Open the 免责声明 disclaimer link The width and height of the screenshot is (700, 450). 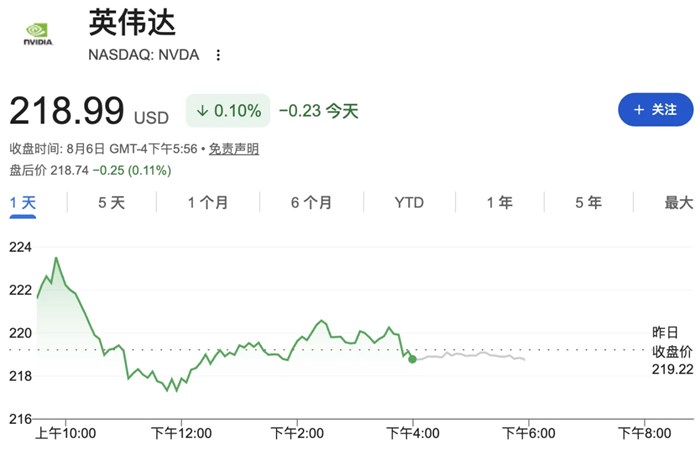pyautogui.click(x=234, y=149)
